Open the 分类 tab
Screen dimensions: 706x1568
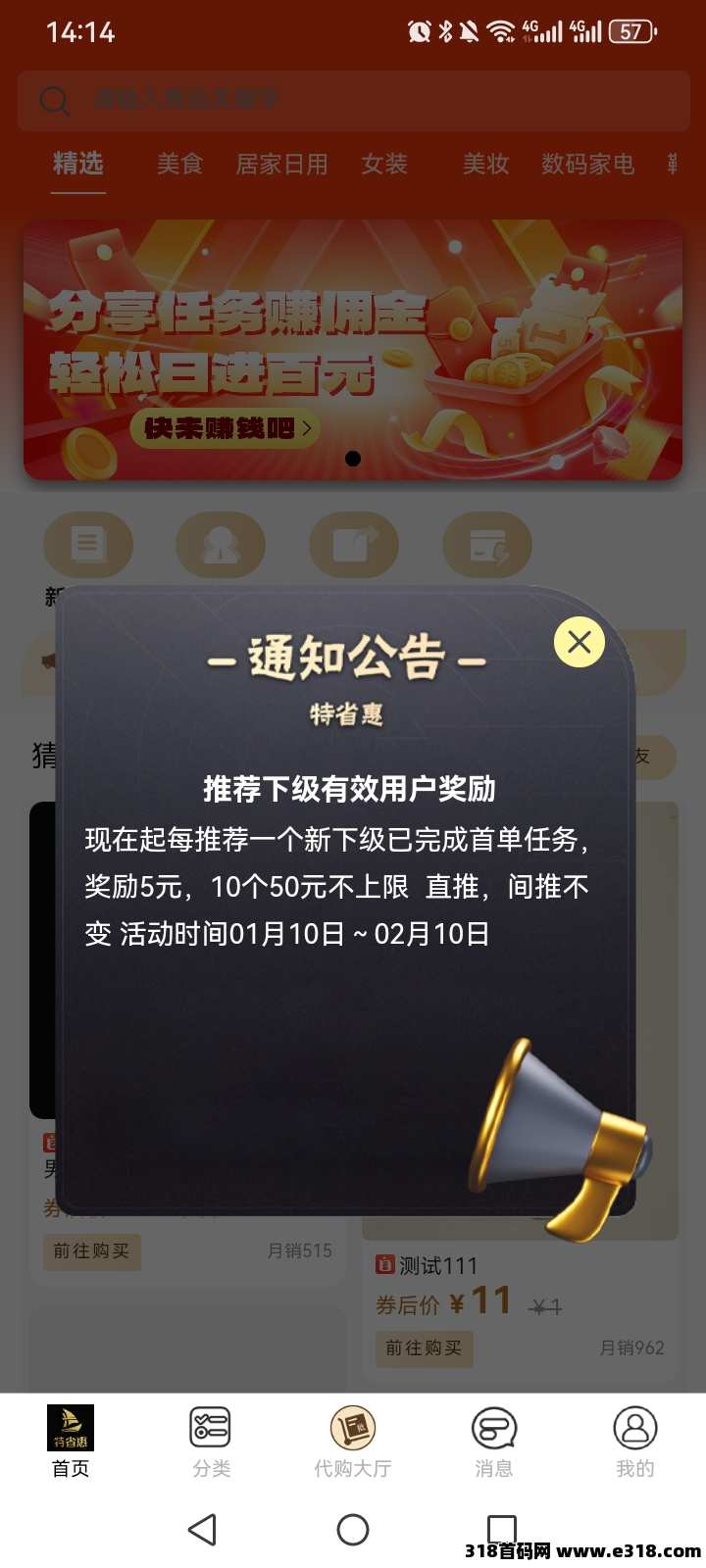pyautogui.click(x=211, y=1441)
